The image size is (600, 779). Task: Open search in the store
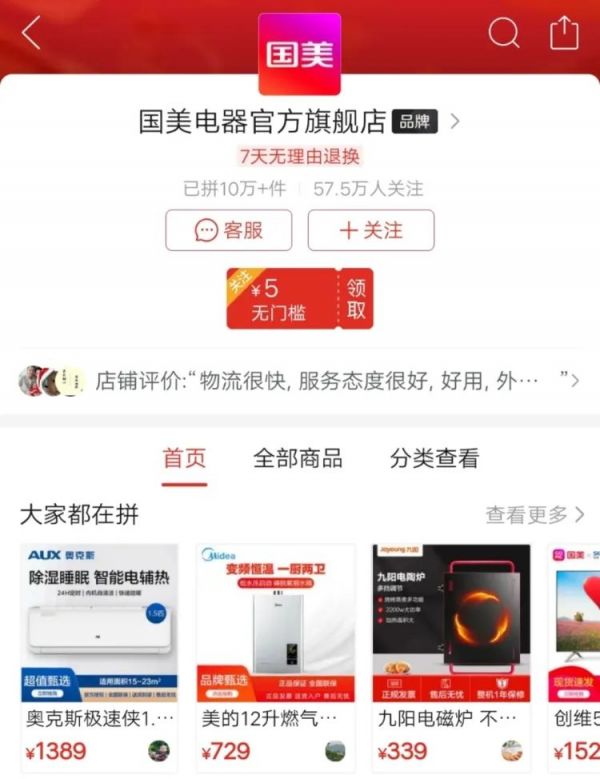[x=503, y=33]
